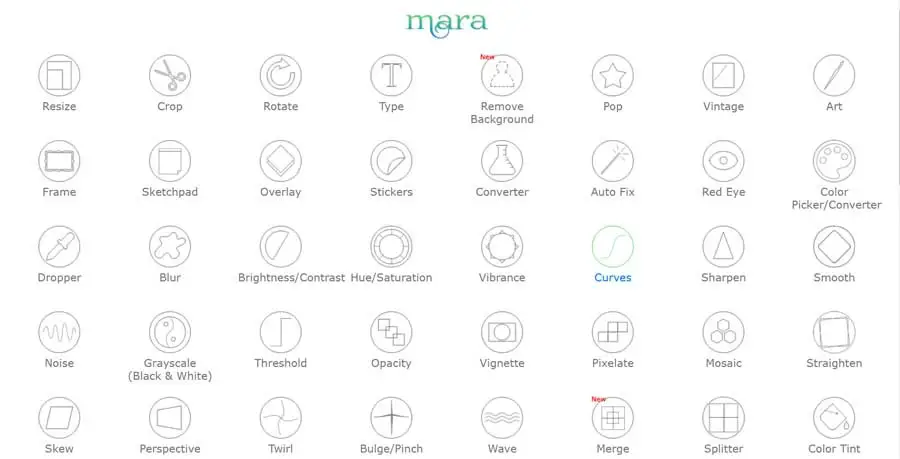Screen dimensions: 900x459
Task: Choose the Sharpen tool
Action: tap(723, 246)
